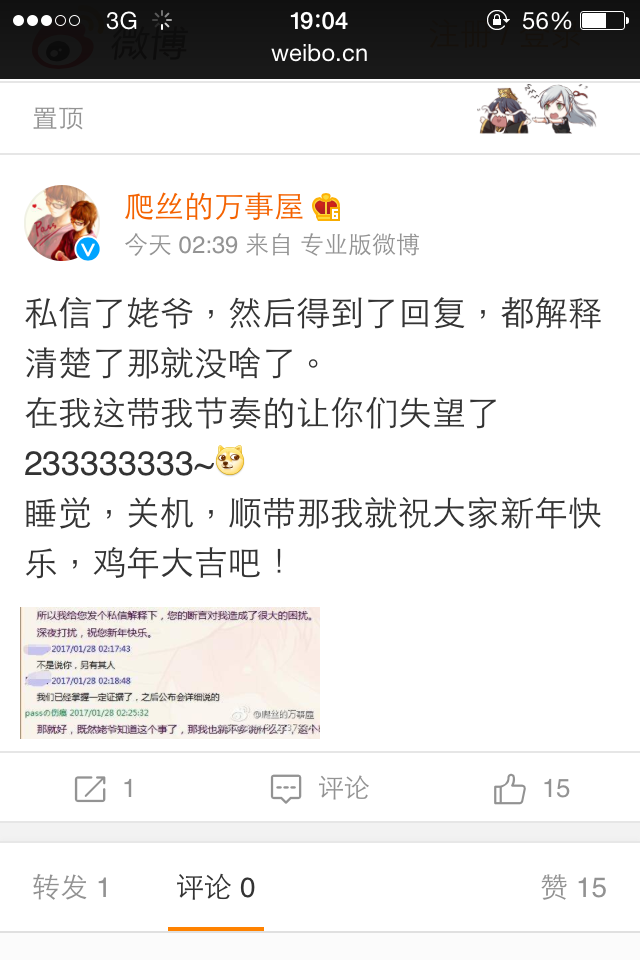Like the post with thumbs-up icon
Screen dimensions: 640x960
(x=532, y=789)
